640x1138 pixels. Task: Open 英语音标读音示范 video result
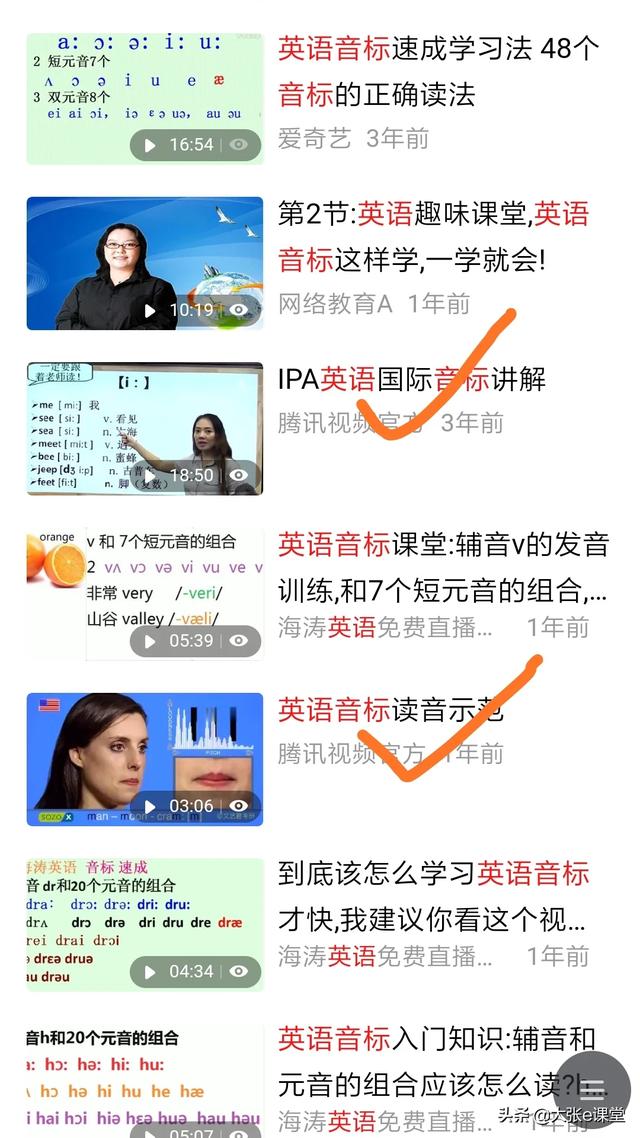(390, 711)
